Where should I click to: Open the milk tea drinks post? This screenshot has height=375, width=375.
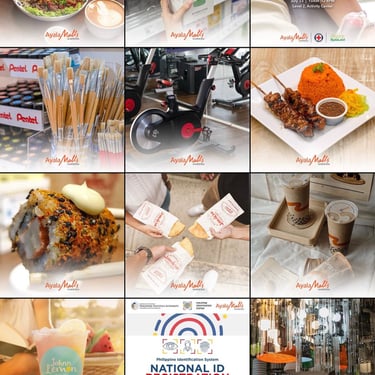pyautogui.click(x=313, y=235)
